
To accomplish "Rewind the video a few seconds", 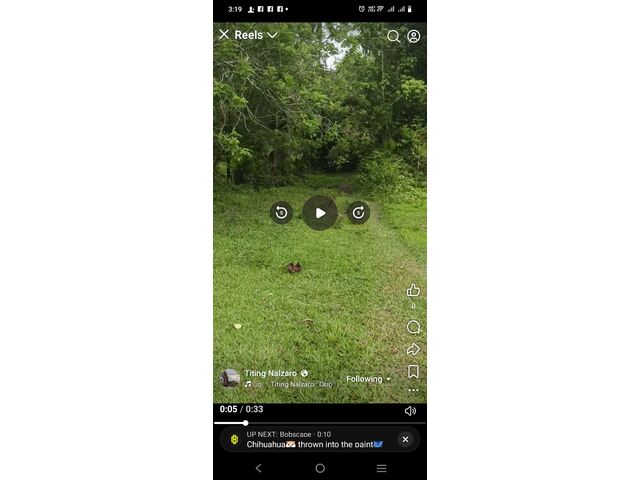I will (x=281, y=212).
